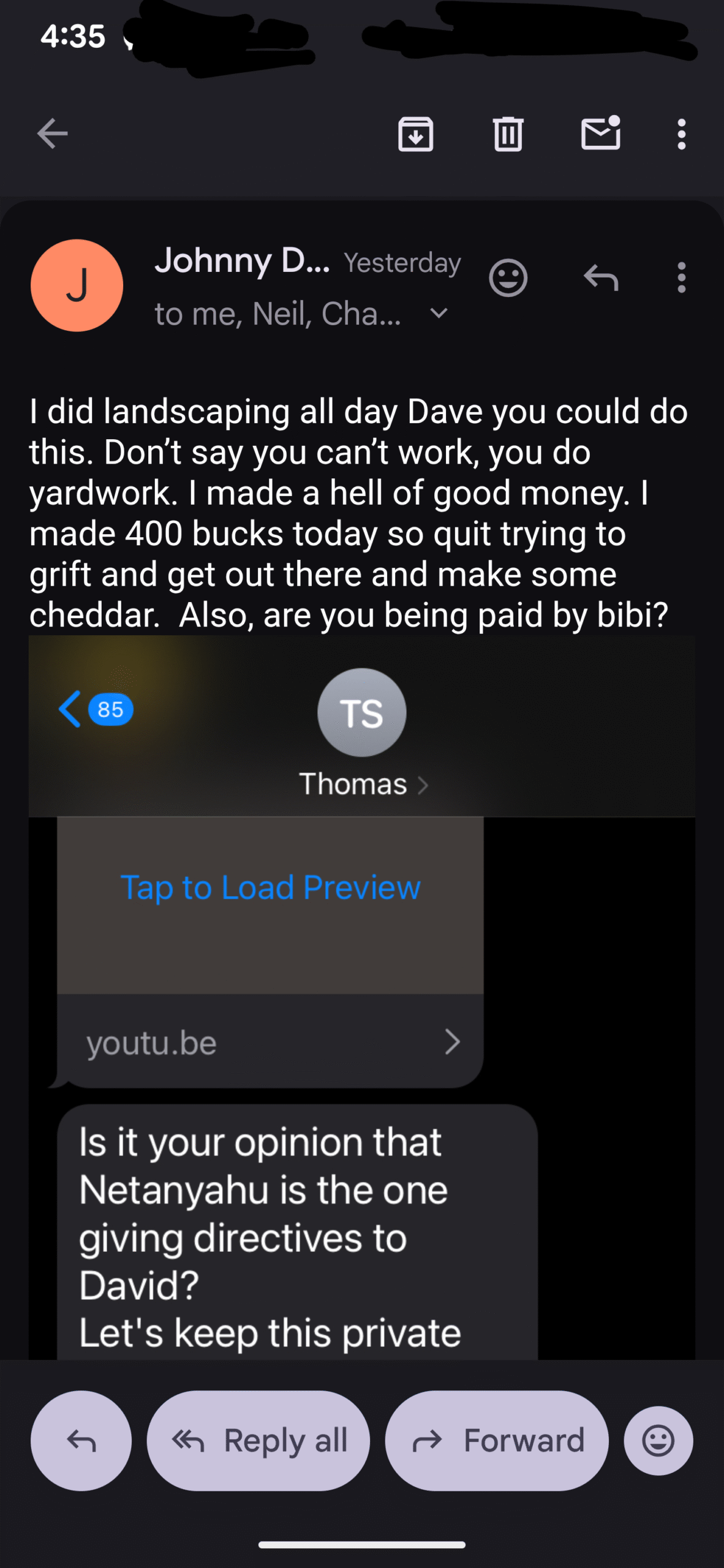Screen dimensions: 724x1568
Task: Open the emoji reaction button at bottom
Action: click(658, 1441)
